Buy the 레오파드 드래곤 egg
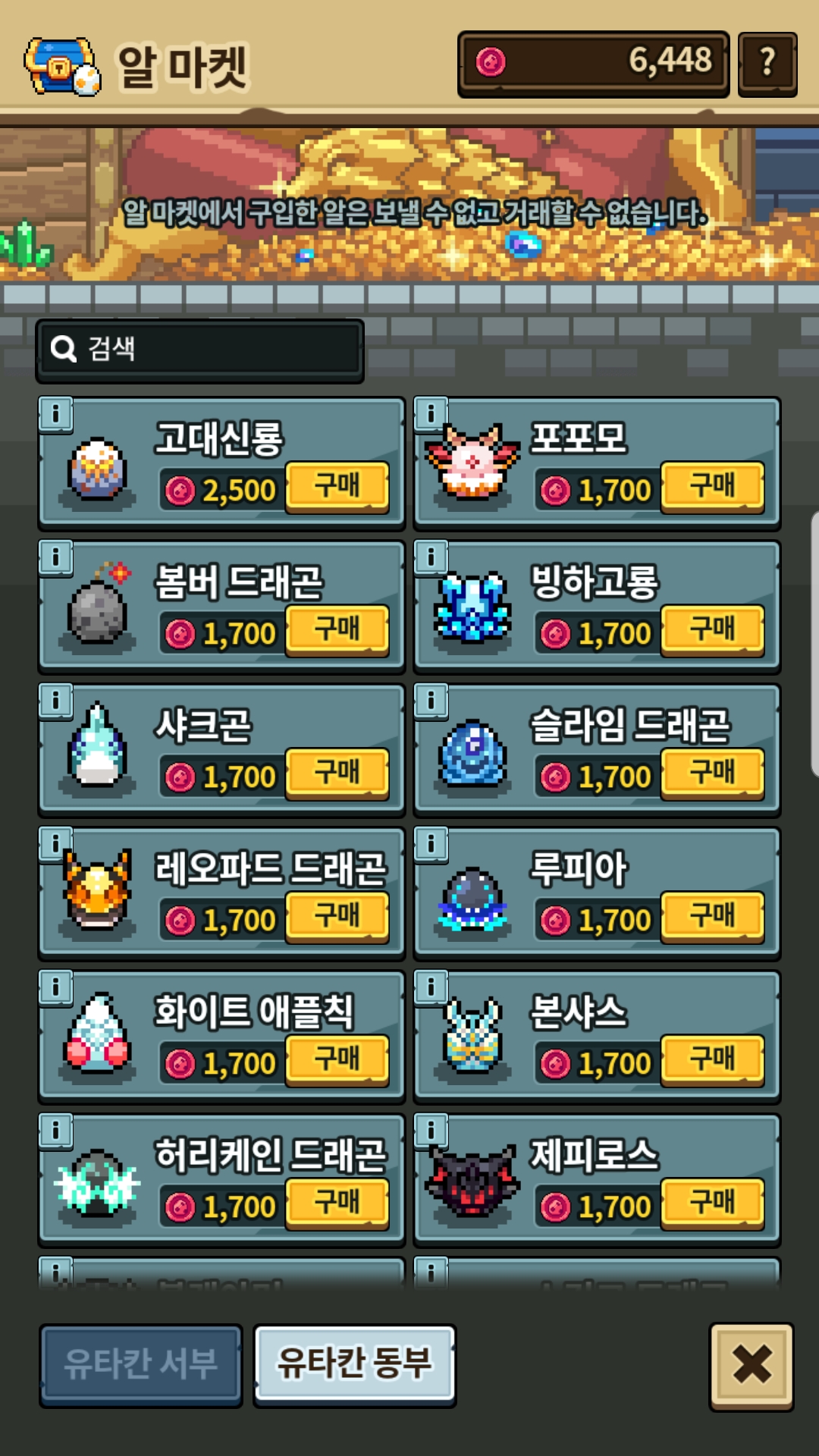 pyautogui.click(x=337, y=916)
